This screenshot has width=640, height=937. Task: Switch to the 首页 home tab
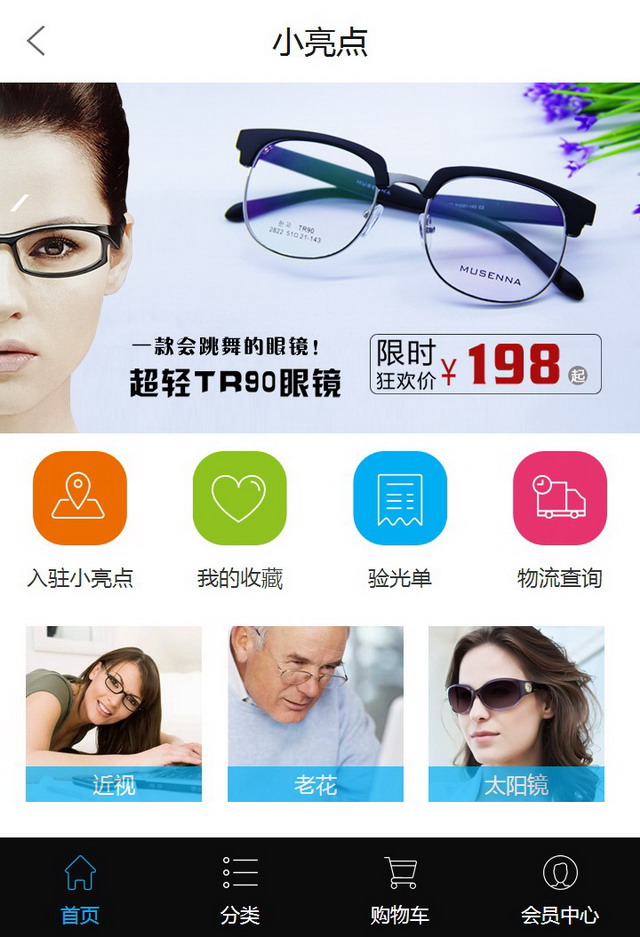[80, 888]
